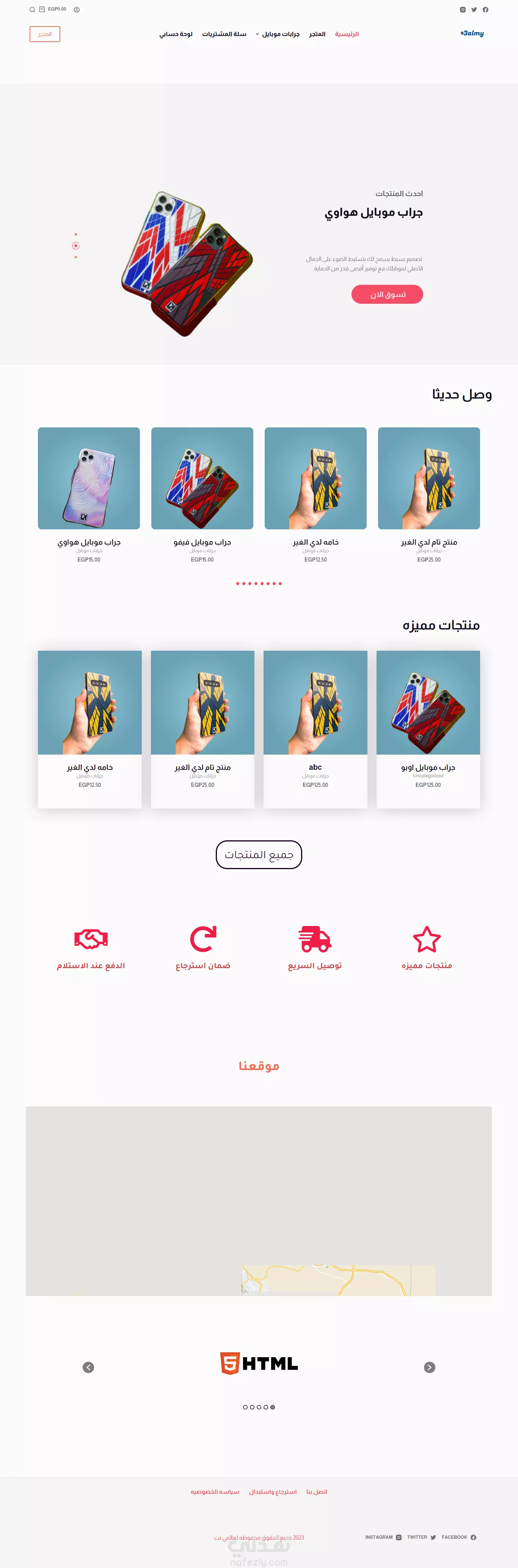Open the abc product card
This screenshot has height=1568, width=518.
pyautogui.click(x=315, y=703)
